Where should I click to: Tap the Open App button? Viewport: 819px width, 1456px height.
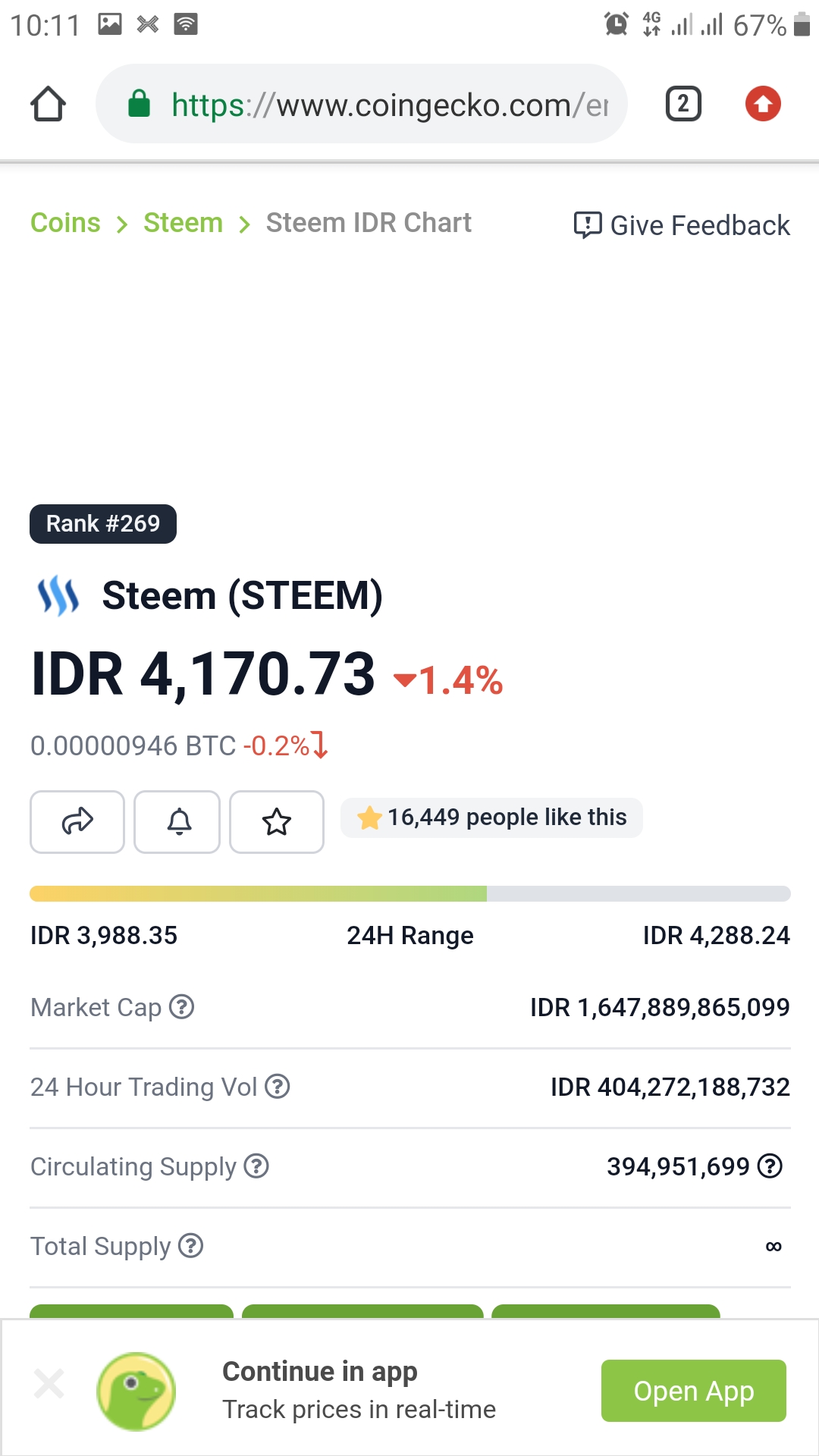point(694,1391)
